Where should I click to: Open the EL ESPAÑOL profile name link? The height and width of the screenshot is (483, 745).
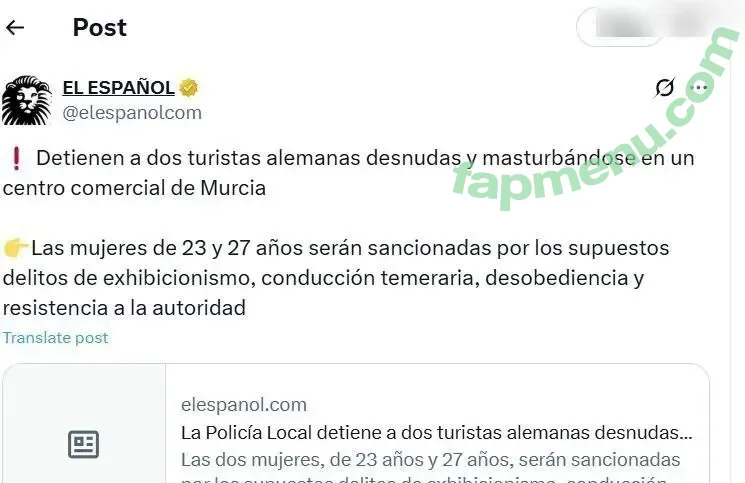coord(118,88)
